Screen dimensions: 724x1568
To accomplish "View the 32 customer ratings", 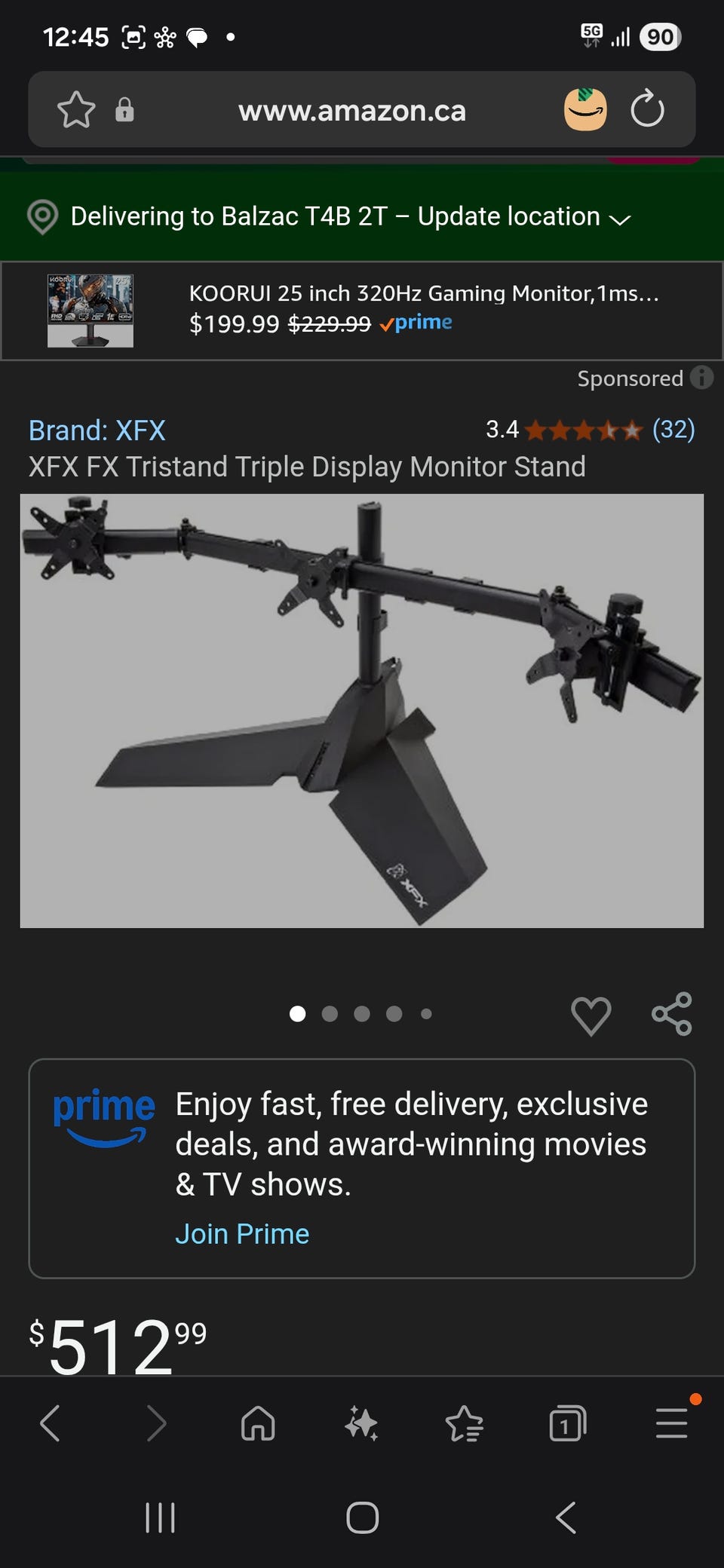I will coord(673,429).
